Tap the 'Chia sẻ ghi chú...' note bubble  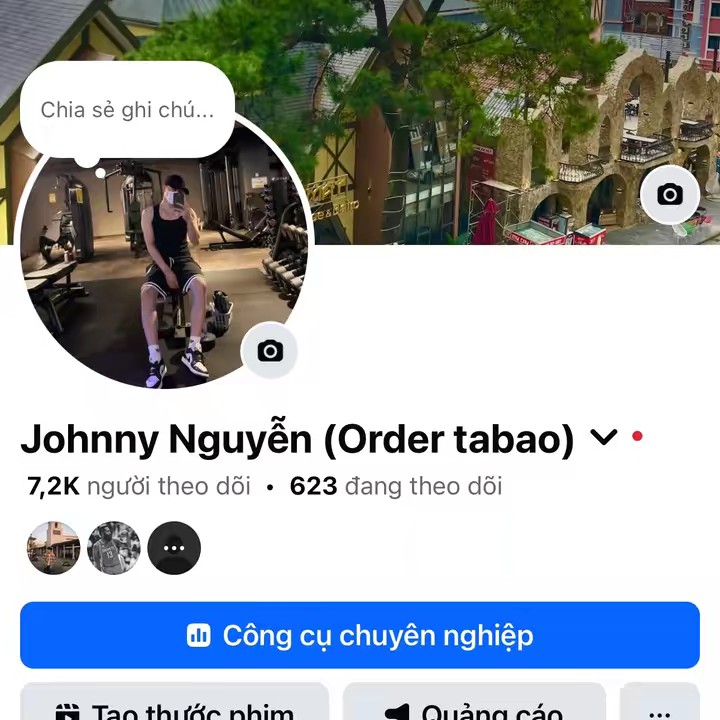[127, 110]
